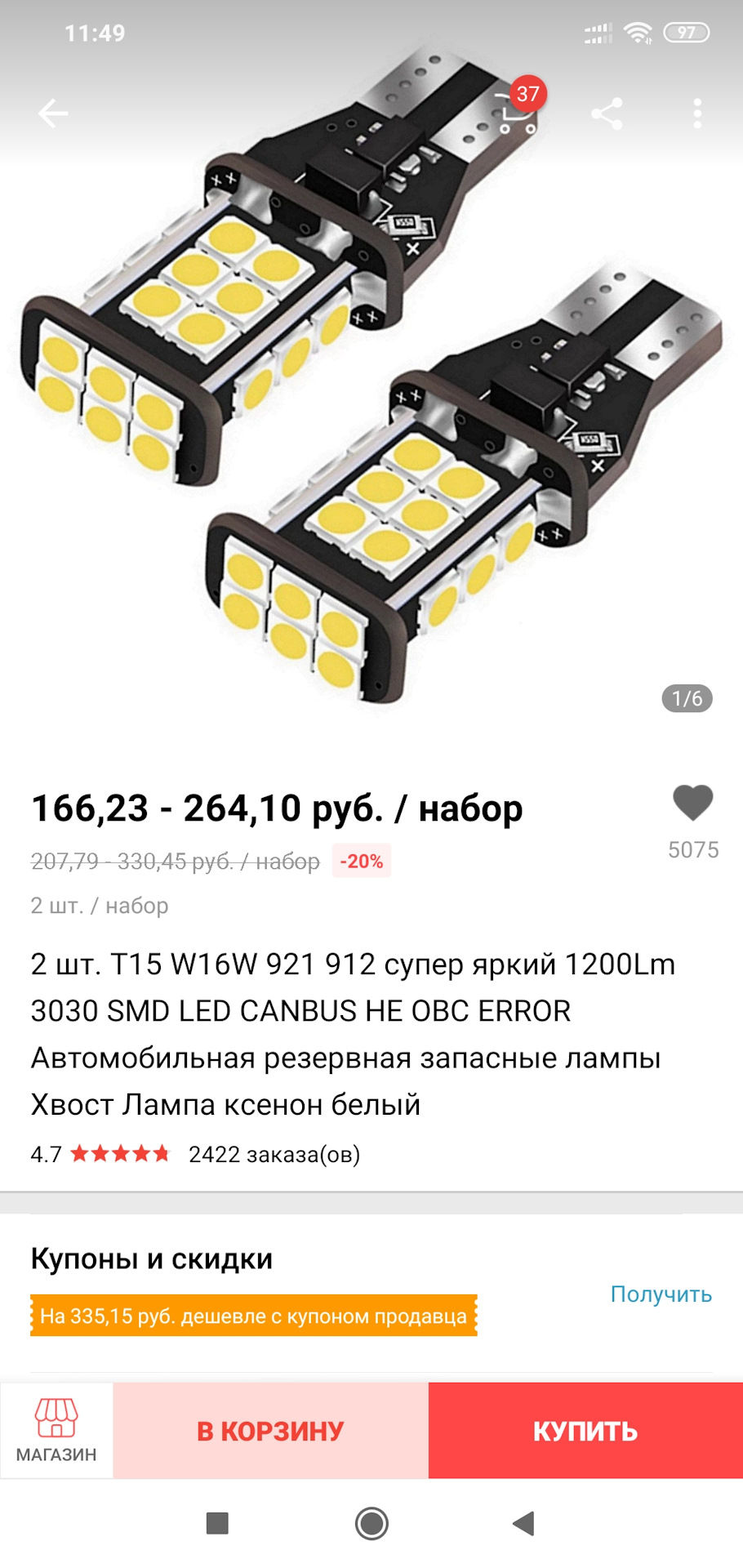Open recent apps from the navigation bar
This screenshot has width=743, height=1568.
(217, 1523)
